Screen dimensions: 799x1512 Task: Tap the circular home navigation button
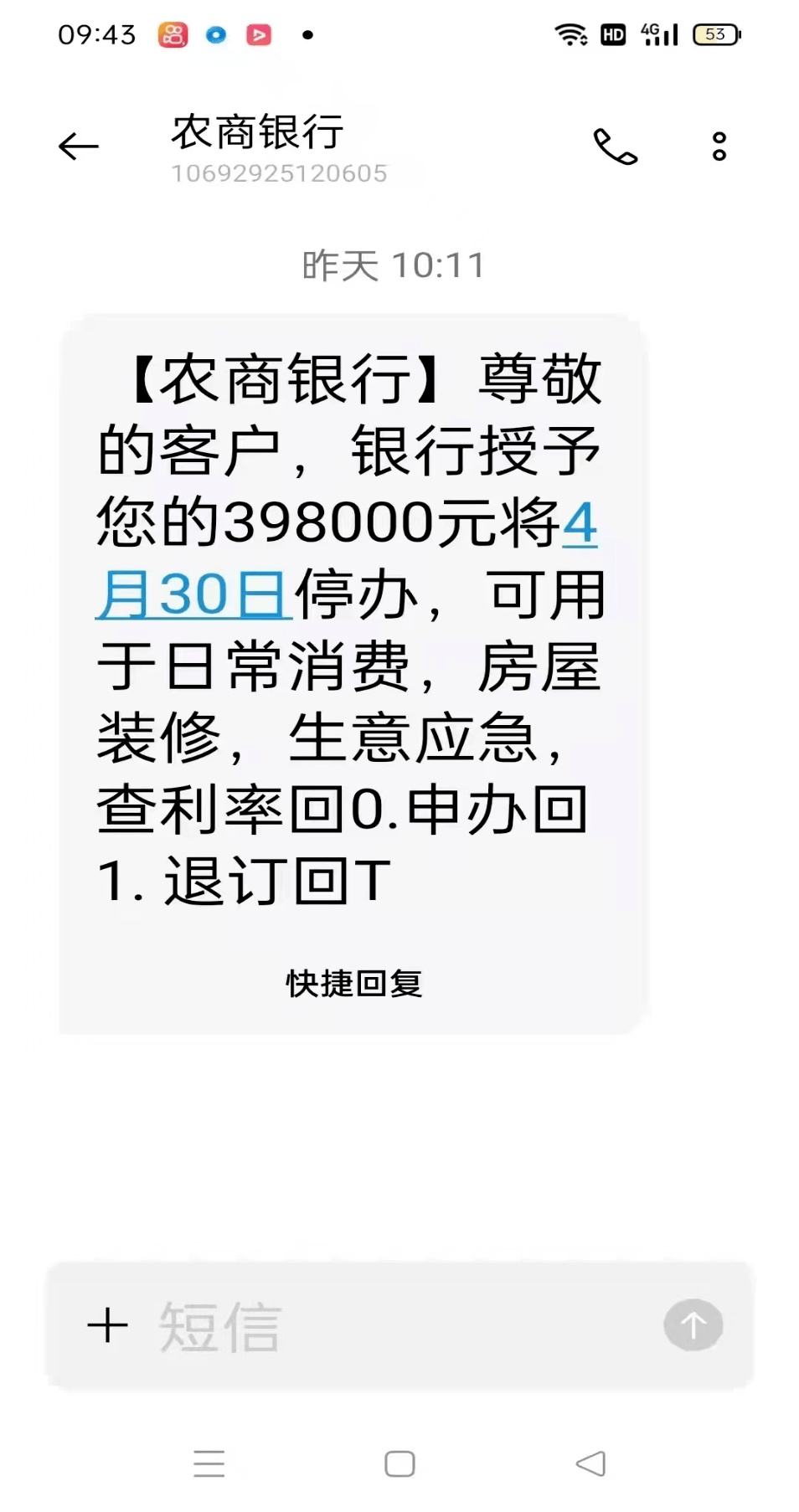[399, 1463]
